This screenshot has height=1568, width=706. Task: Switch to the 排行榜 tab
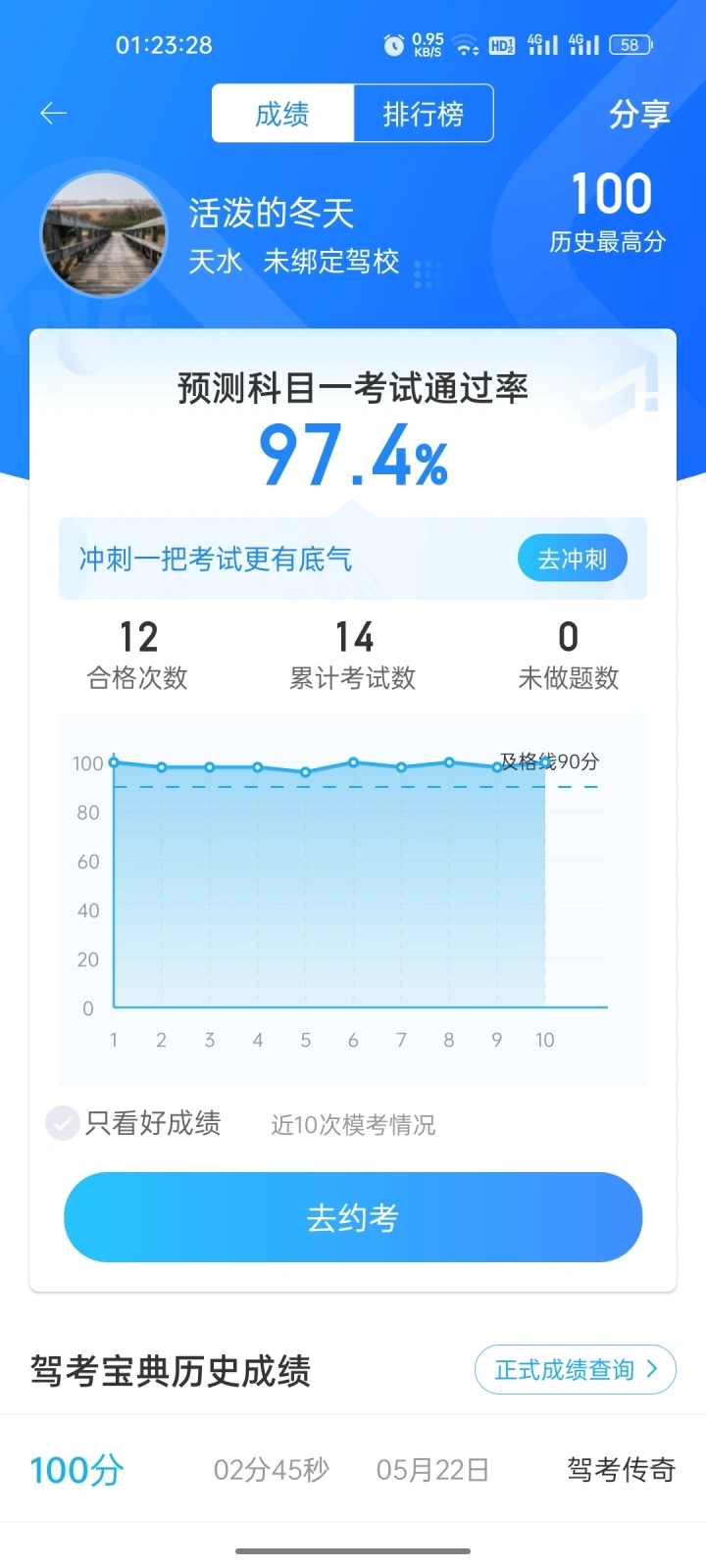click(424, 114)
